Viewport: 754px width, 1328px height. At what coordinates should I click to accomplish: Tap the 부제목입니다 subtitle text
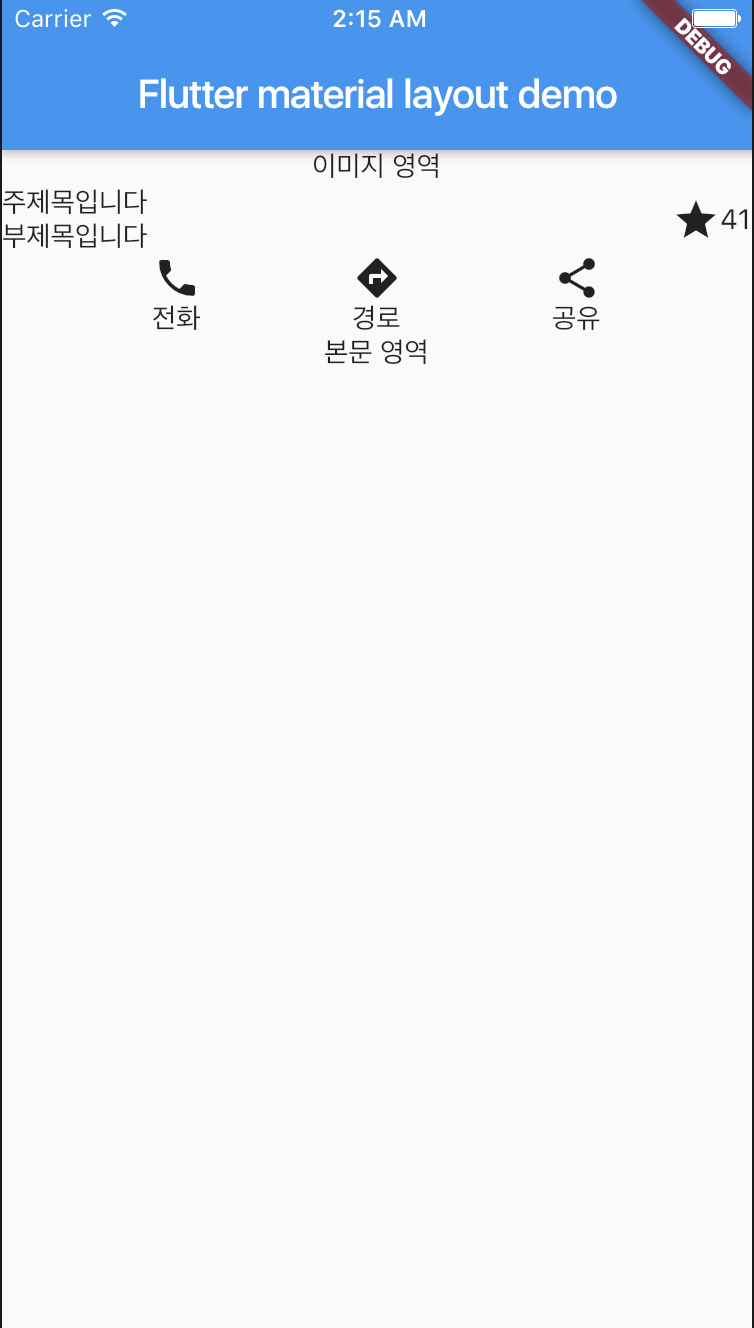click(x=74, y=237)
